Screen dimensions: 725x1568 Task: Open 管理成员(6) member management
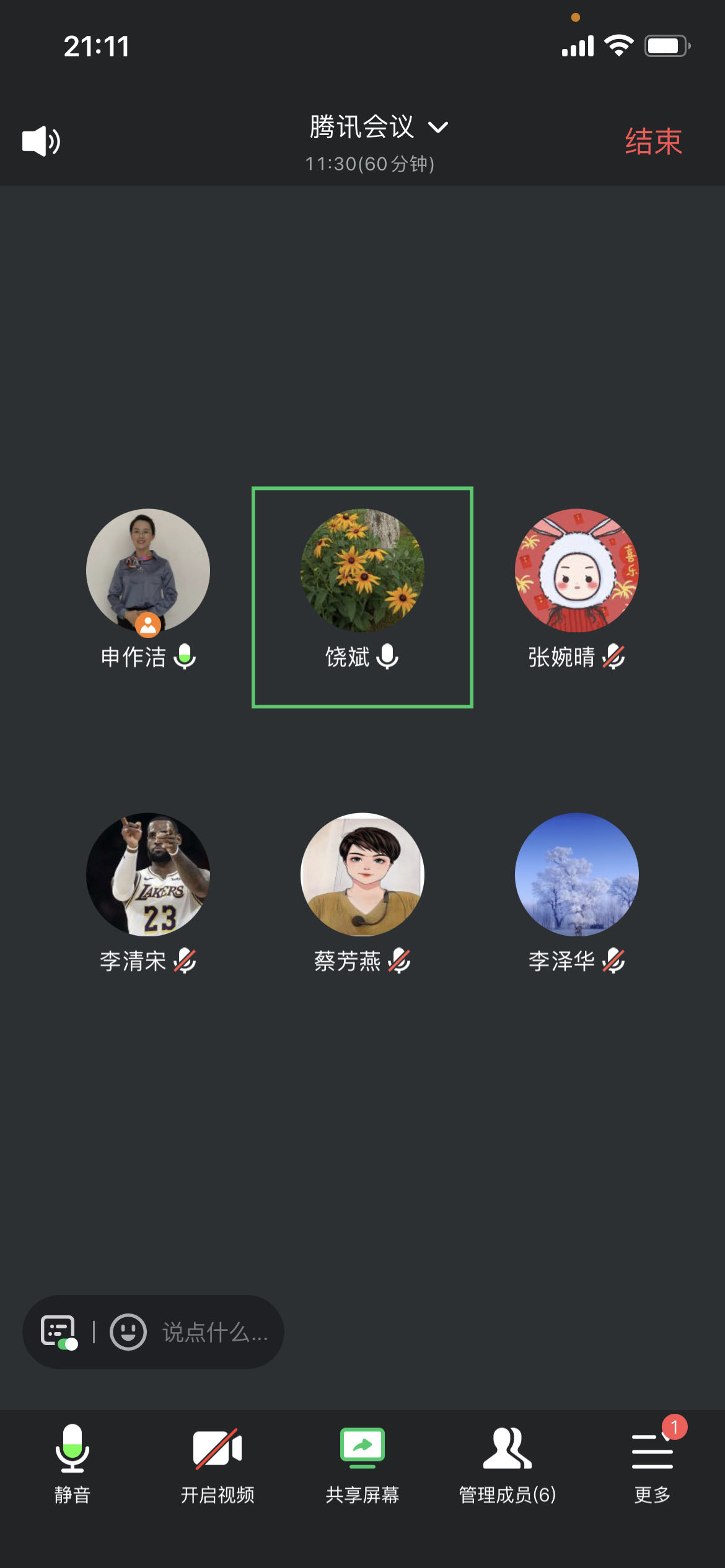point(507,1464)
